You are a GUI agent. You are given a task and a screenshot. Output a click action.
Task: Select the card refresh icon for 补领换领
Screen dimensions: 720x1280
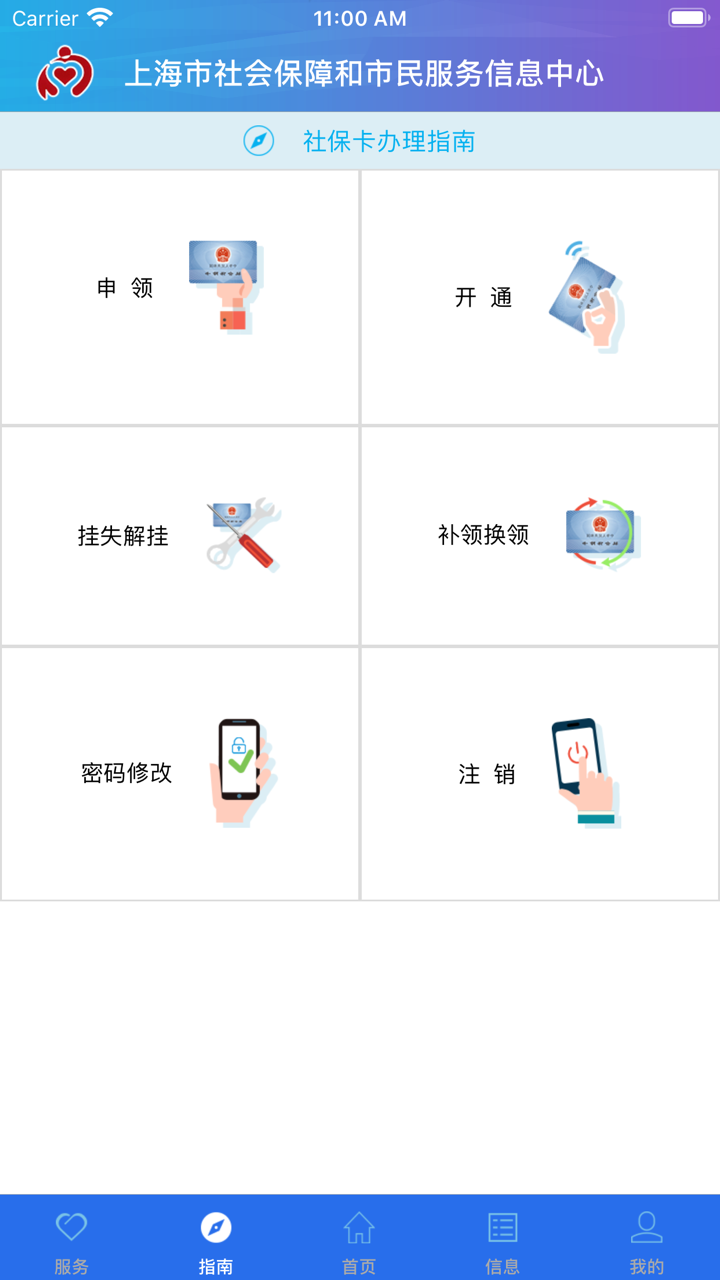tap(598, 535)
